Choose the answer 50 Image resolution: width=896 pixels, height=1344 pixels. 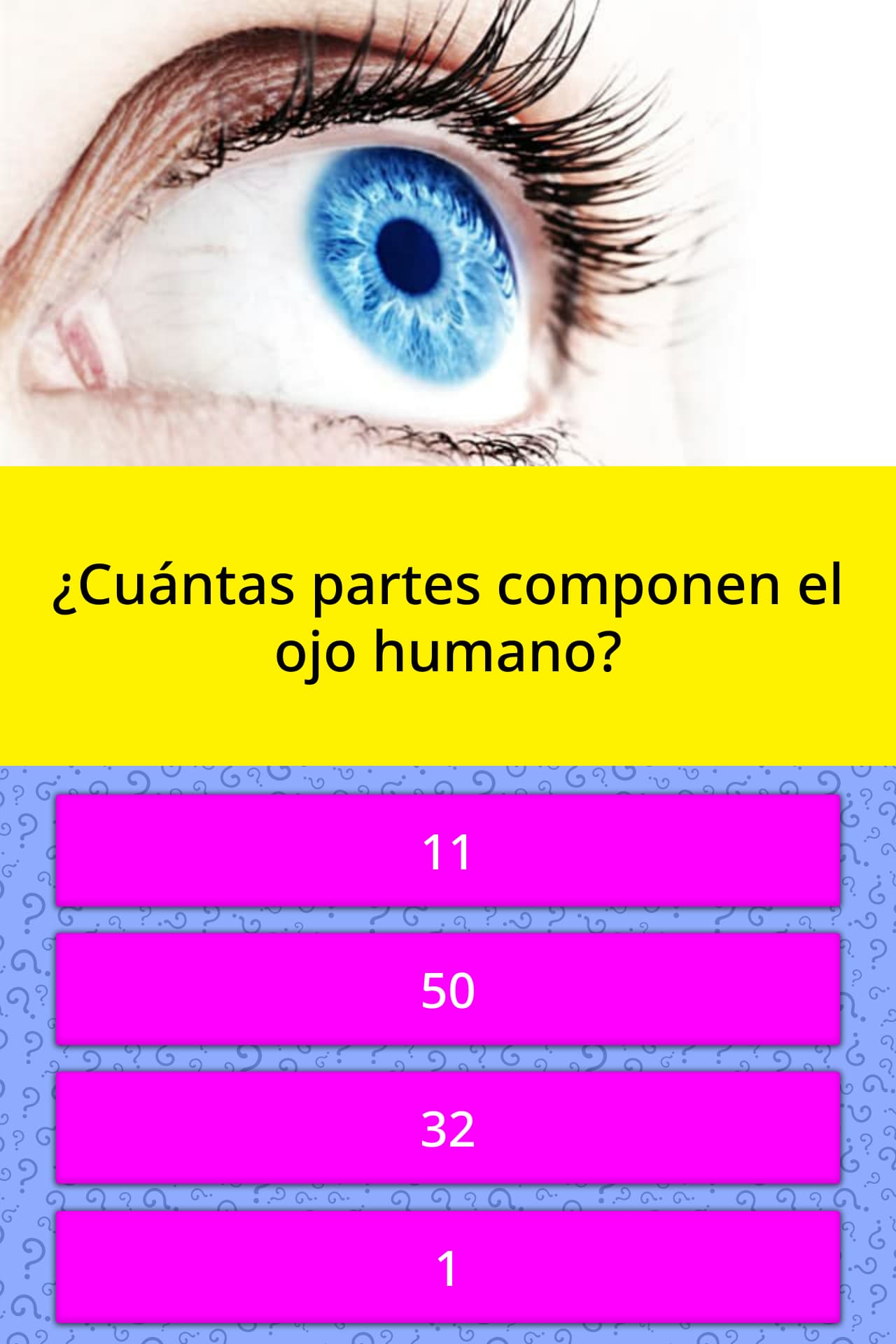coord(448,989)
